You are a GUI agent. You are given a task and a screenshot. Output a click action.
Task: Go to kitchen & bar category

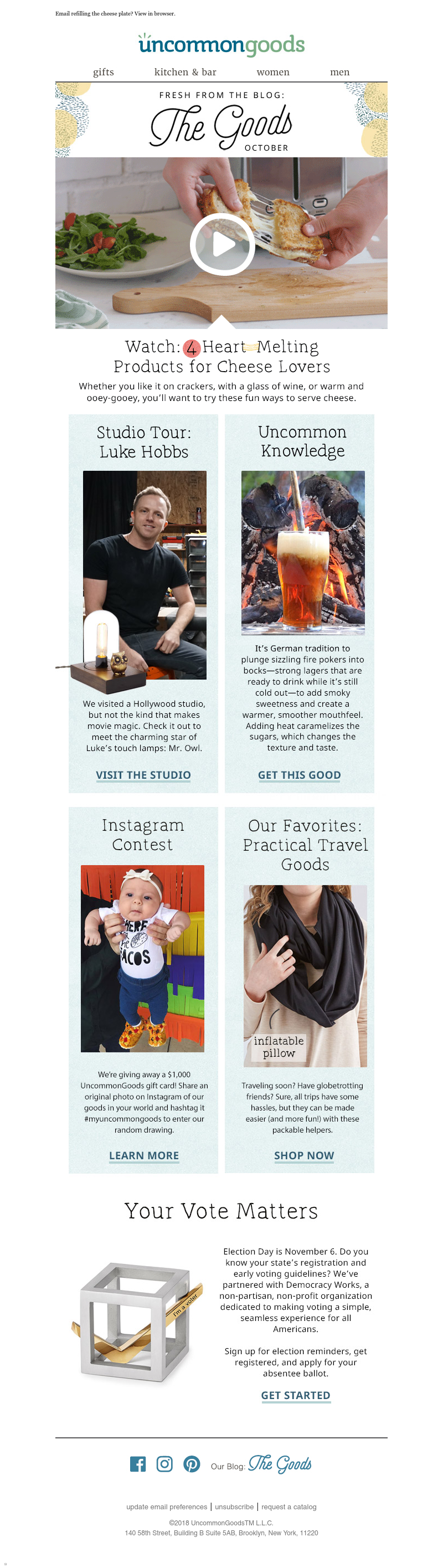coord(185,72)
